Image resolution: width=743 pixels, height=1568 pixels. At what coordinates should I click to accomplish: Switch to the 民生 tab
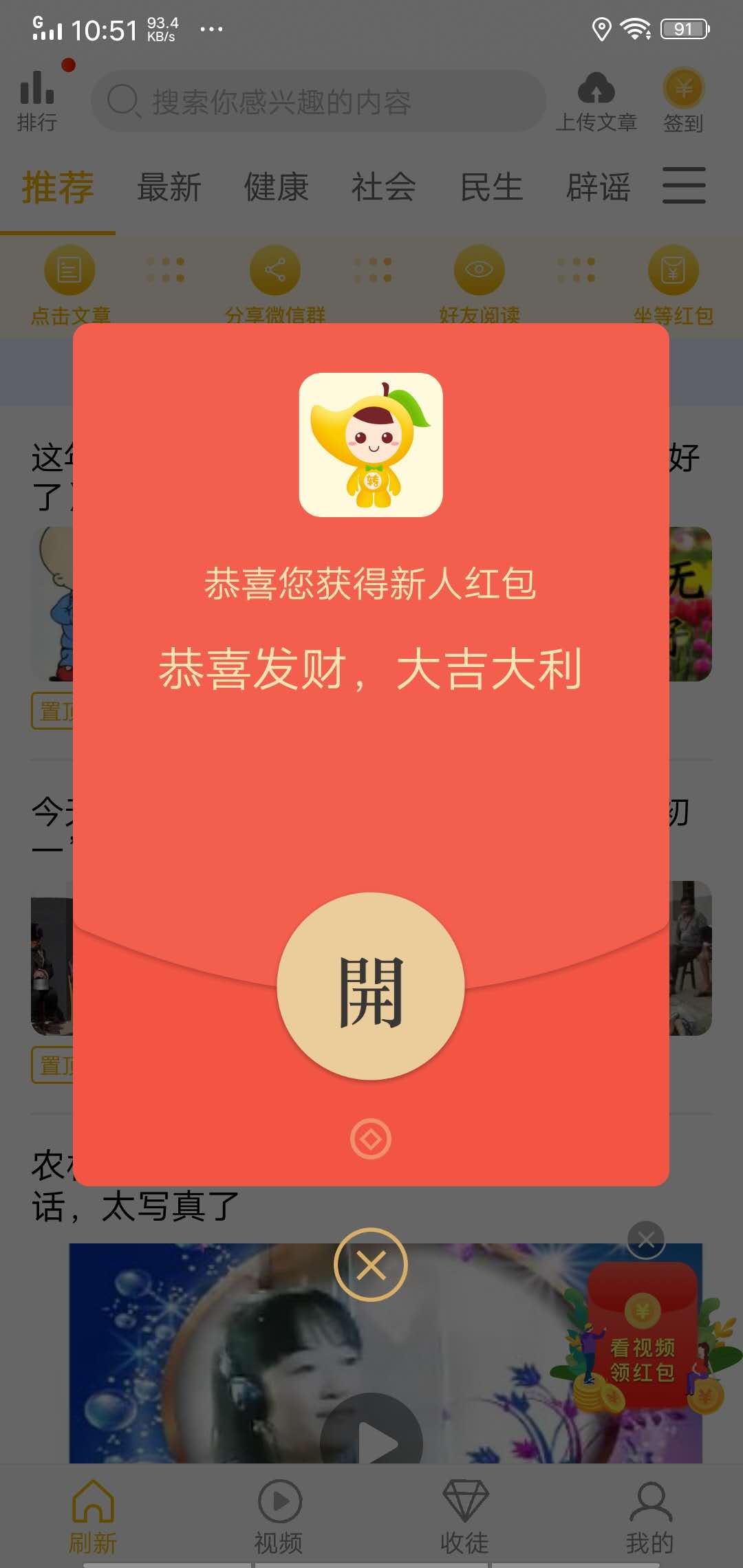pyautogui.click(x=493, y=187)
